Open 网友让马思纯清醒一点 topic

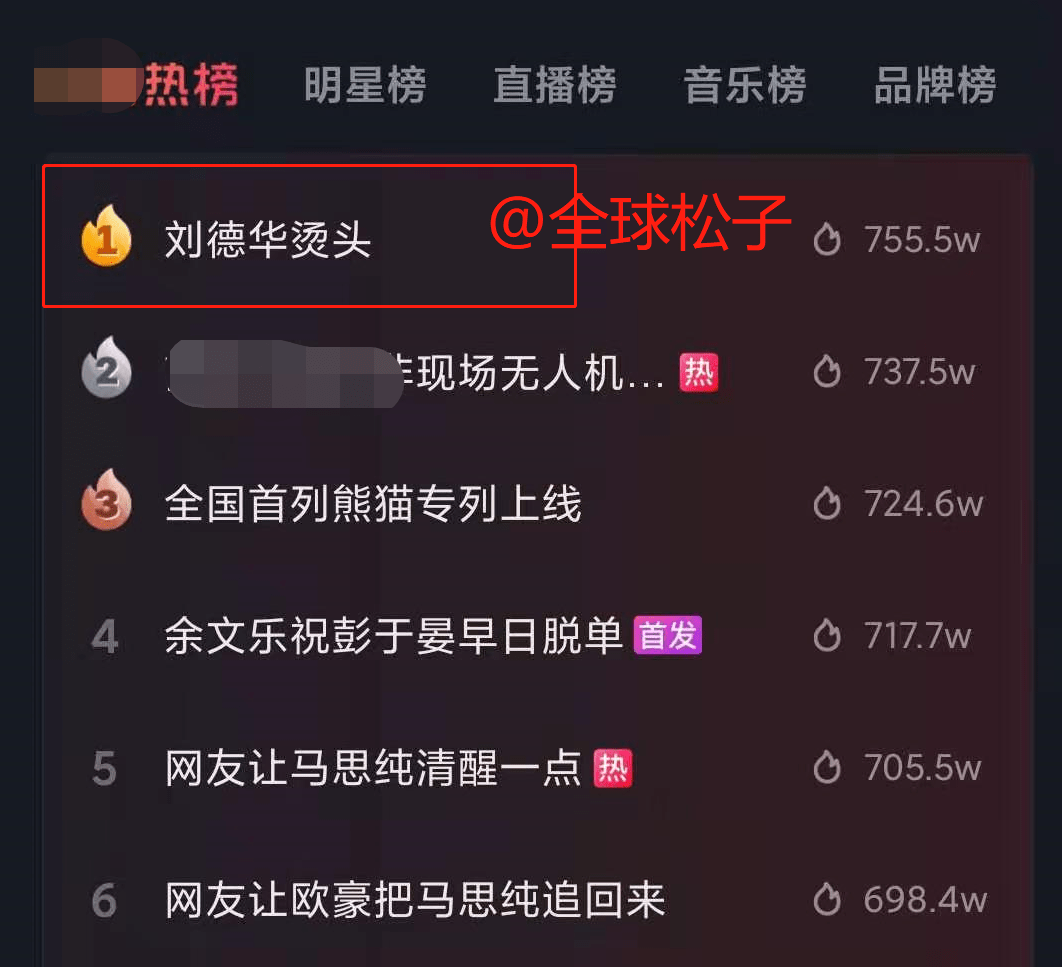click(373, 769)
